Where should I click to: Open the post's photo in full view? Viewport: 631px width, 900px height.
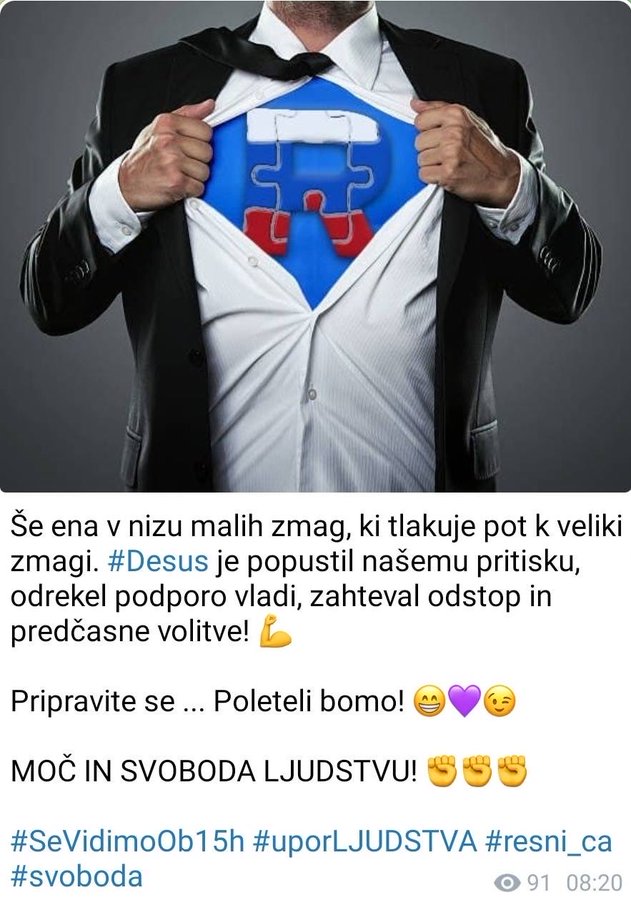(315, 245)
